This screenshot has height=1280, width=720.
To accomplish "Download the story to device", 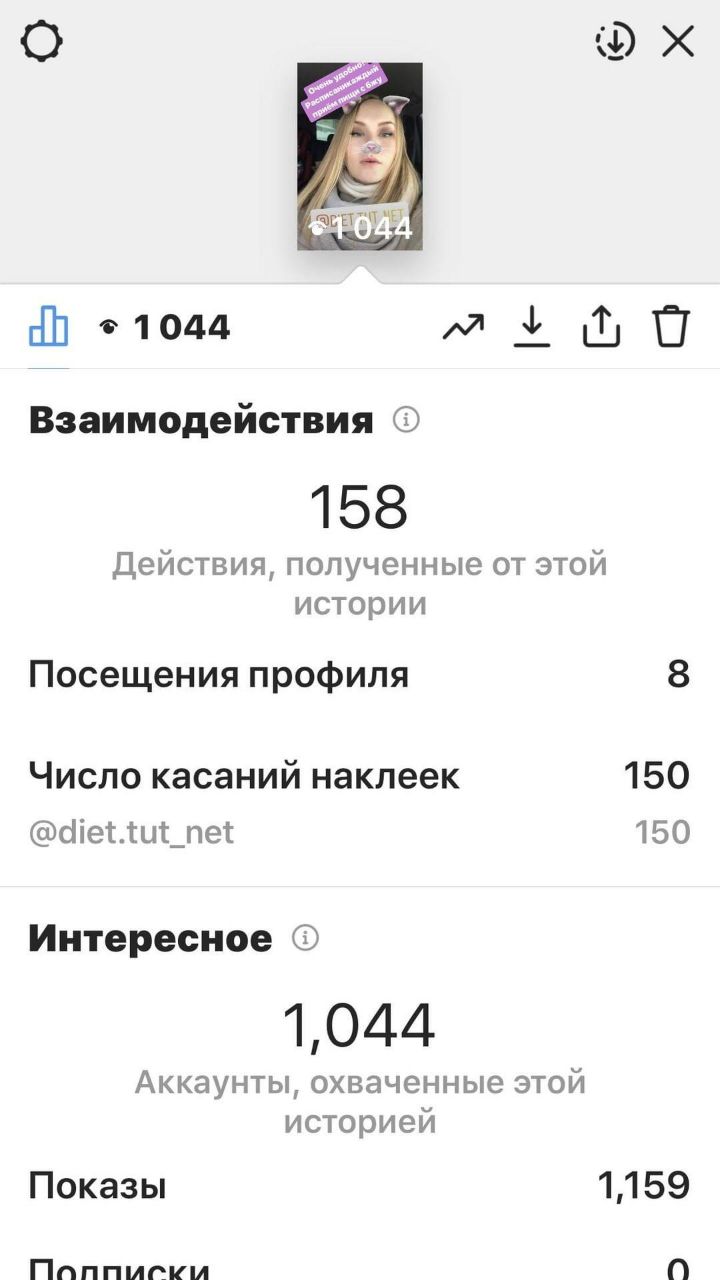I will 532,327.
